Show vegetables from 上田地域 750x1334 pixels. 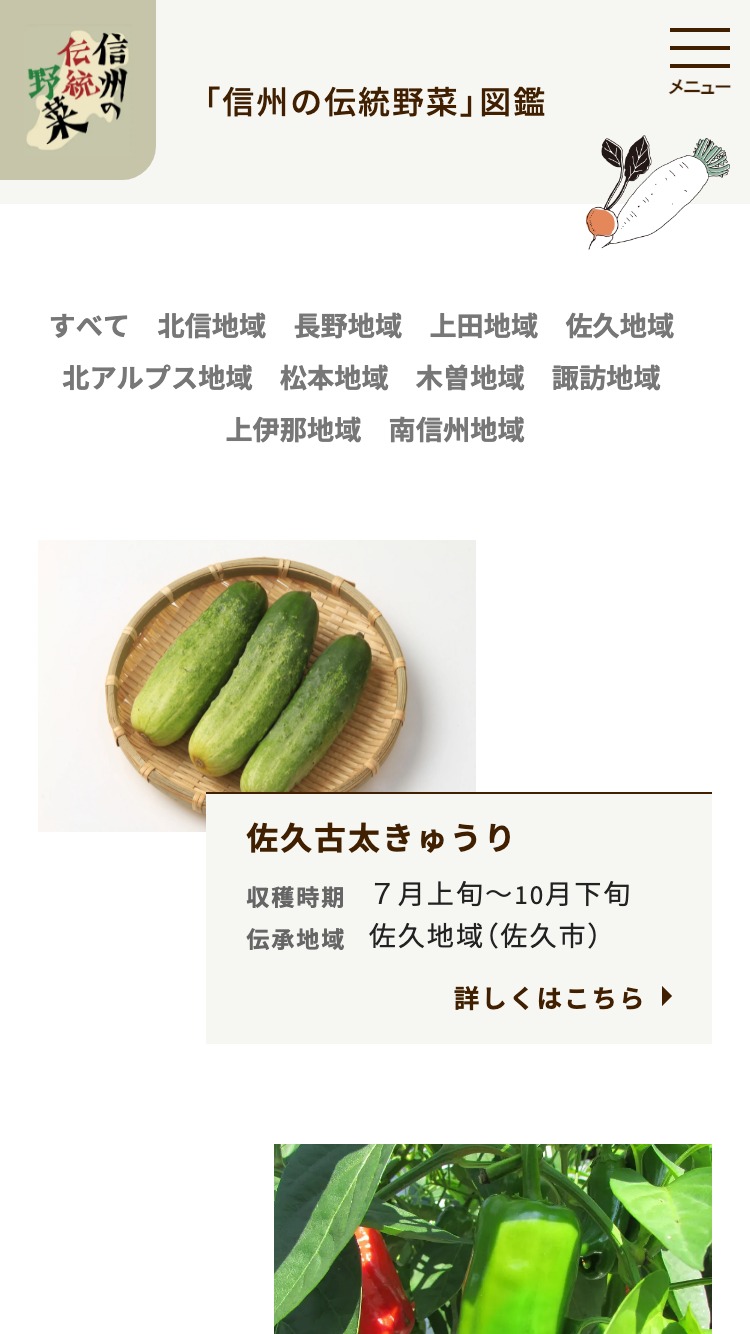(484, 326)
